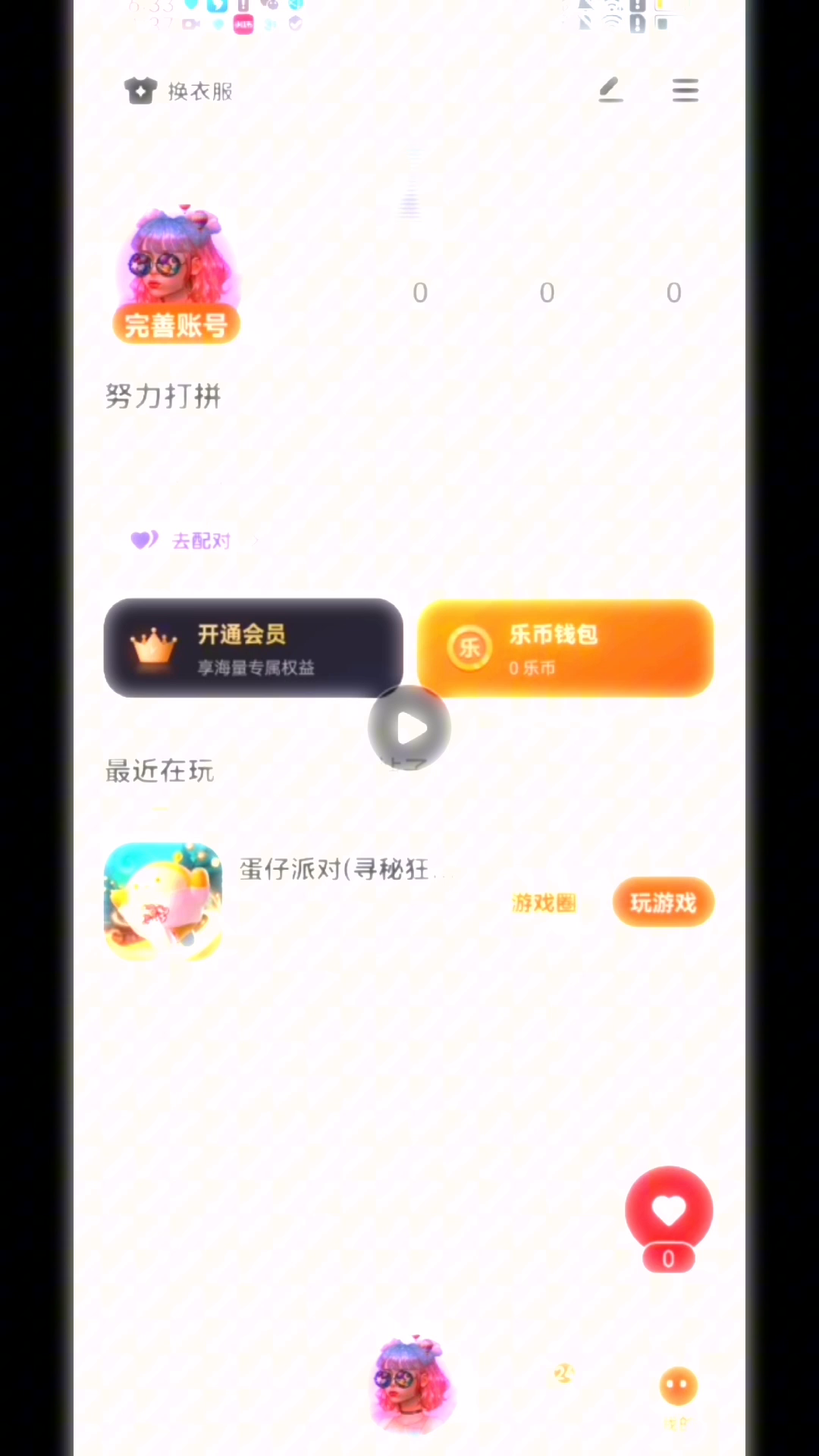
Task: Open the 蛋仔派对 game entry
Action: 334,869
